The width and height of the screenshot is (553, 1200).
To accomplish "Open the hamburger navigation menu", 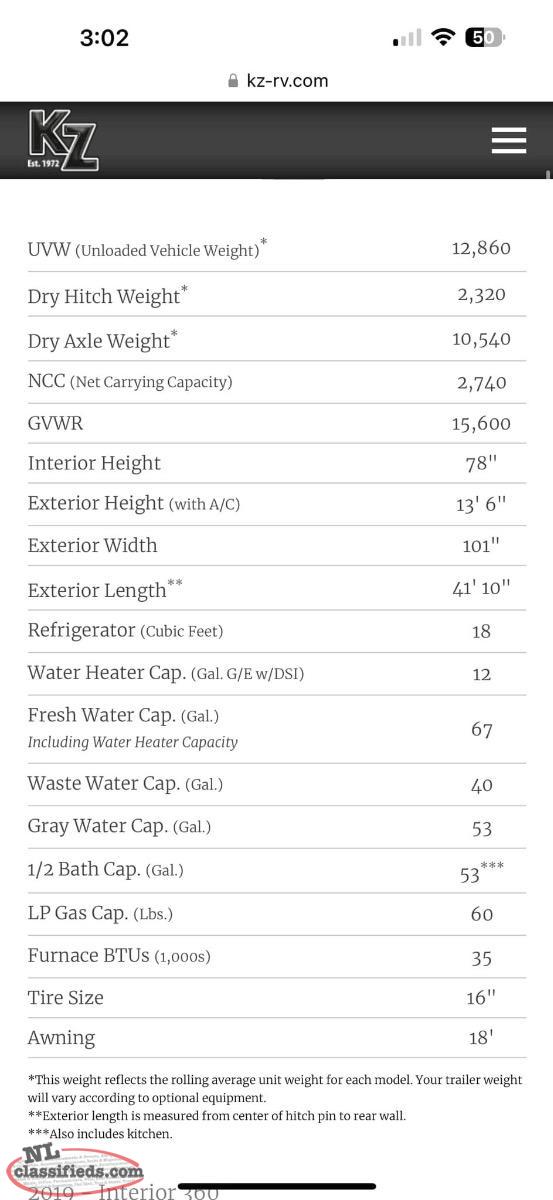I will [508, 140].
